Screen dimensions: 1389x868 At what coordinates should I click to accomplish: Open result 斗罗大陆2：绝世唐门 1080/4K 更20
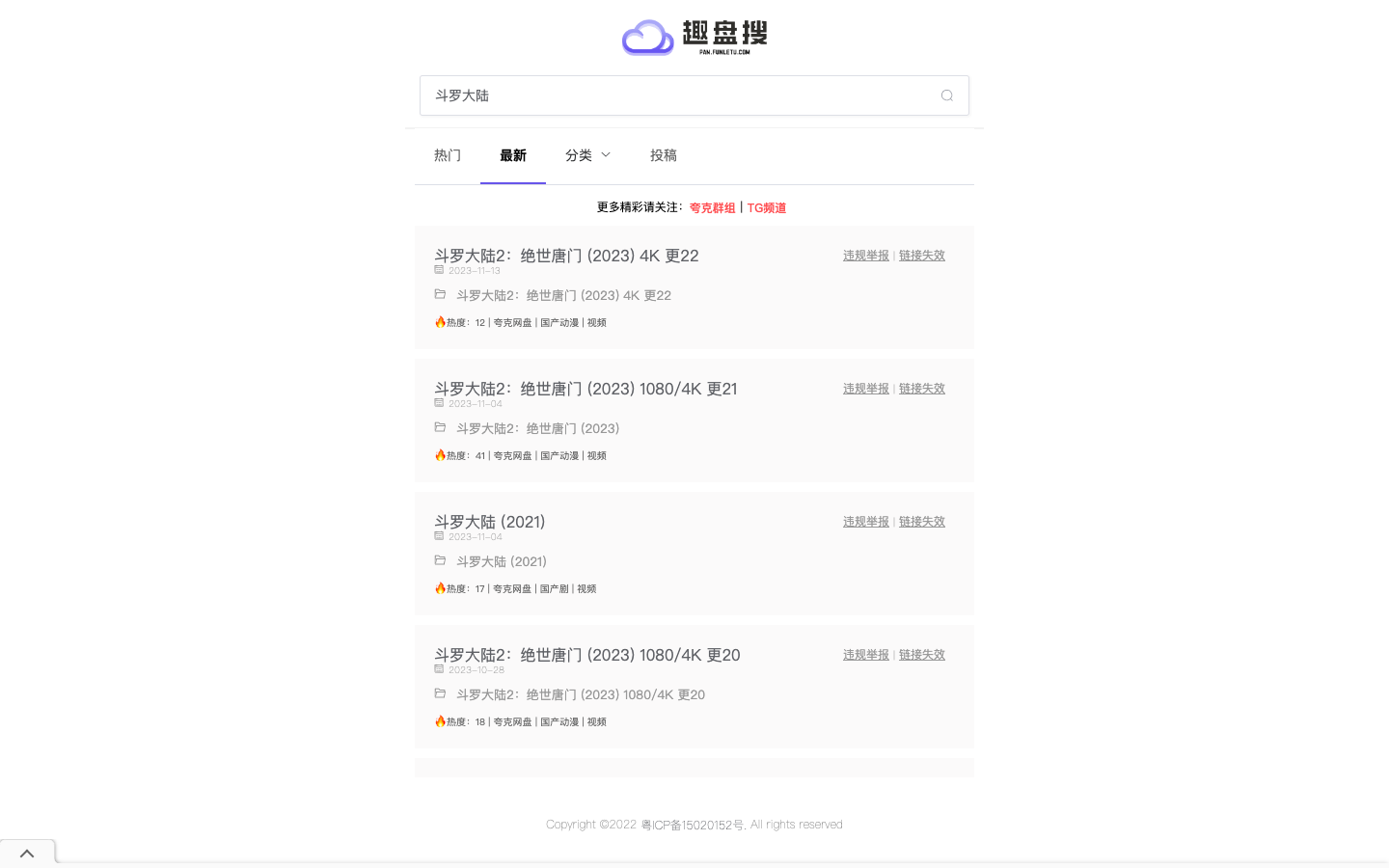(587, 655)
